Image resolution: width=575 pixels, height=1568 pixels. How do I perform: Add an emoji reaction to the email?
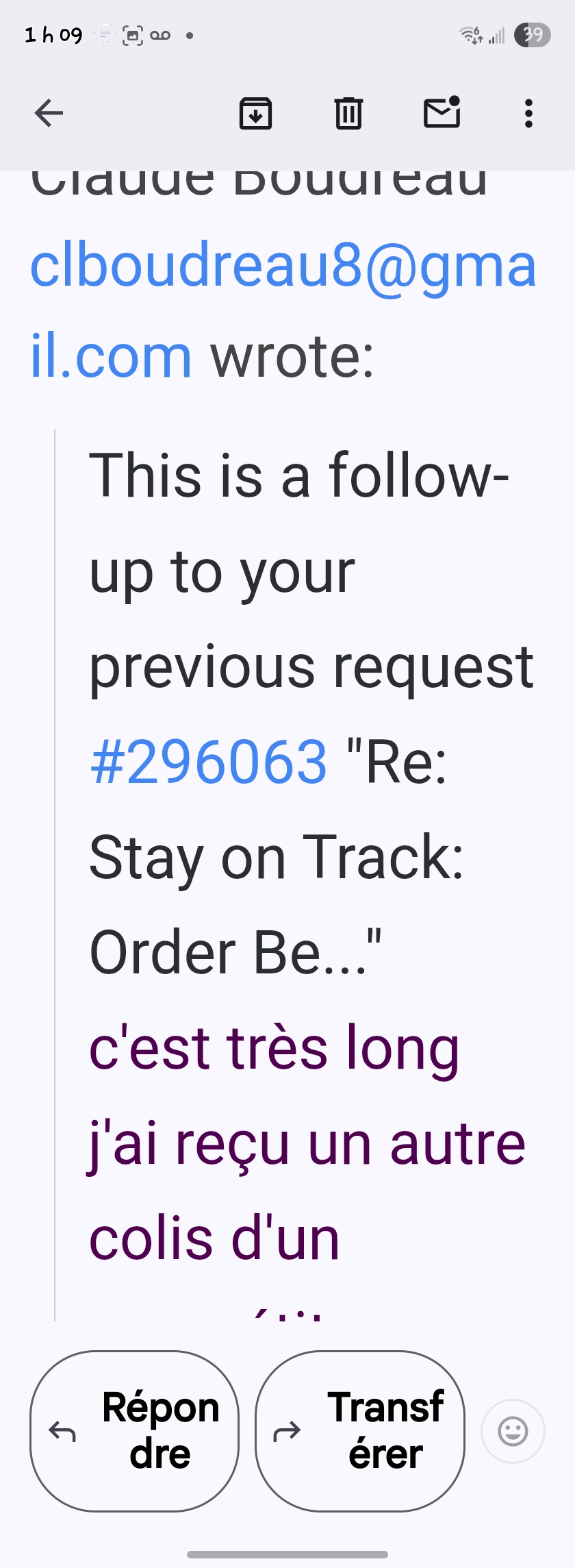pyautogui.click(x=513, y=1431)
